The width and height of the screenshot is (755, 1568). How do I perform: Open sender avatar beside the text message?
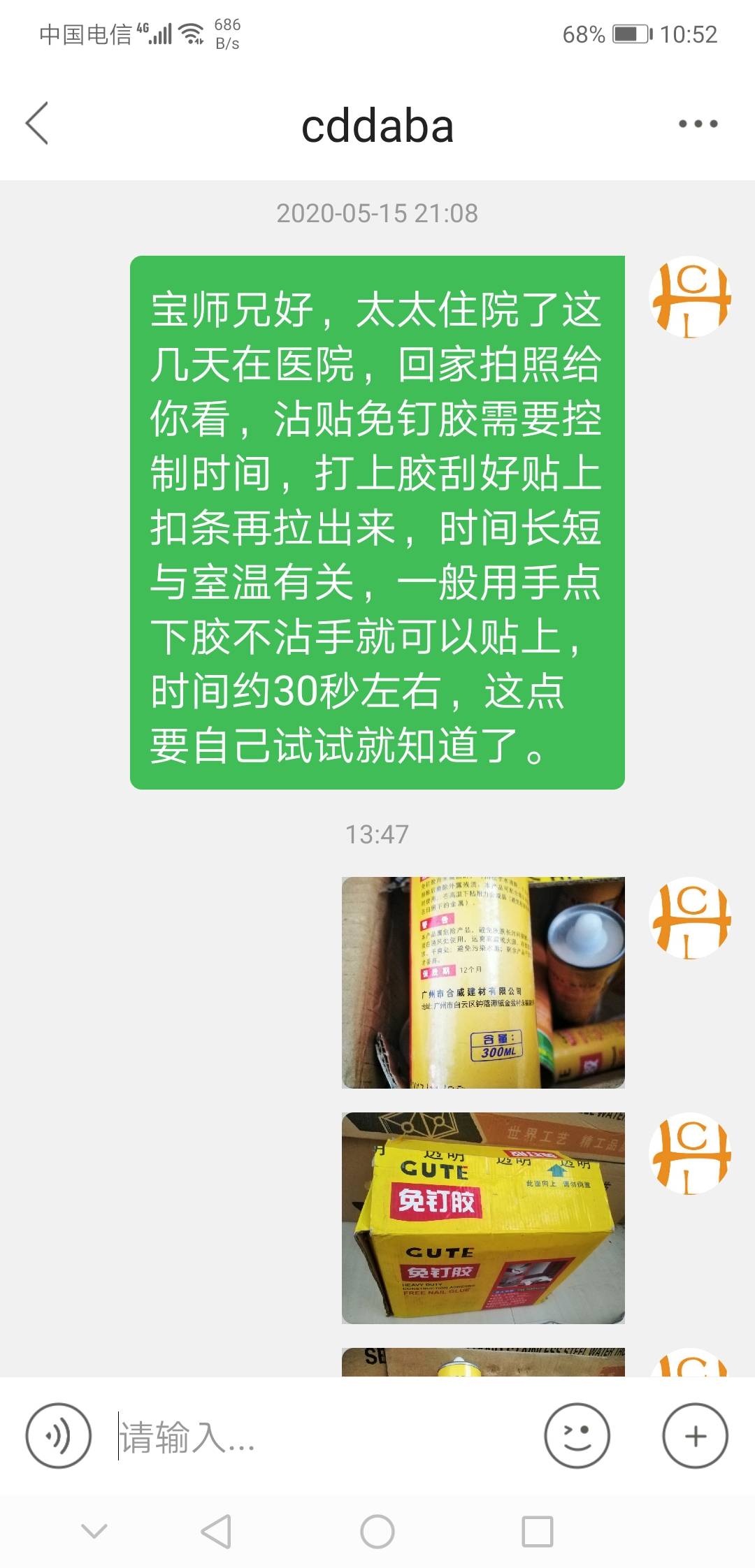690,297
